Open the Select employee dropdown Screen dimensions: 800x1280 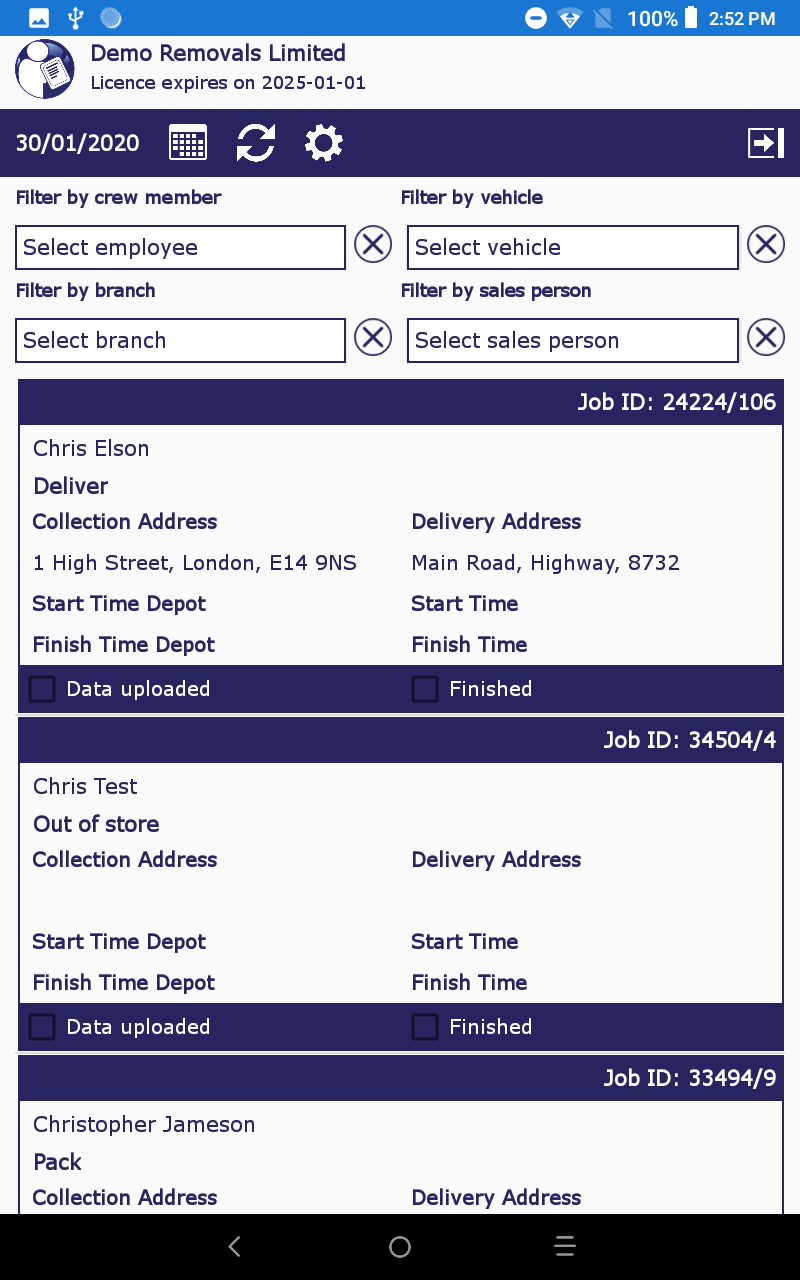click(180, 247)
